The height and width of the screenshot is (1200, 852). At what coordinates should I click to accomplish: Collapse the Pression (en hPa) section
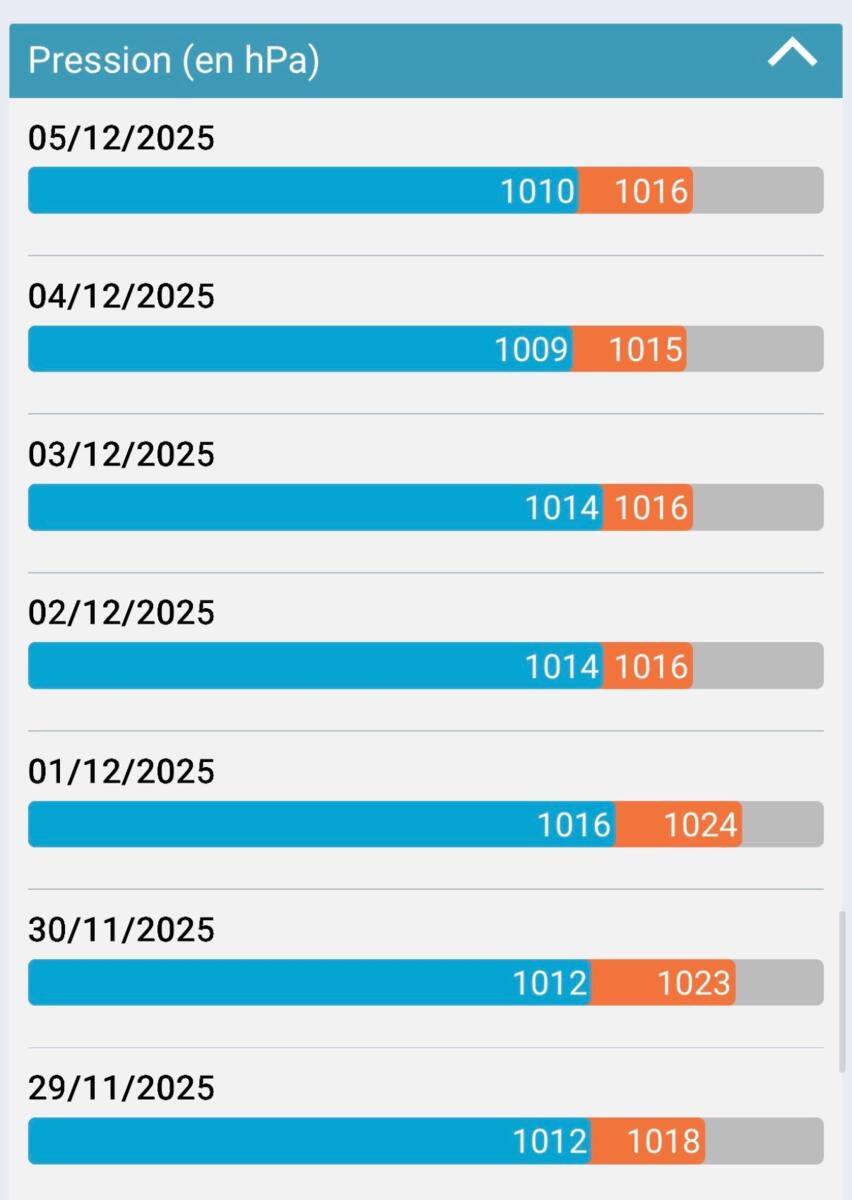click(x=791, y=56)
